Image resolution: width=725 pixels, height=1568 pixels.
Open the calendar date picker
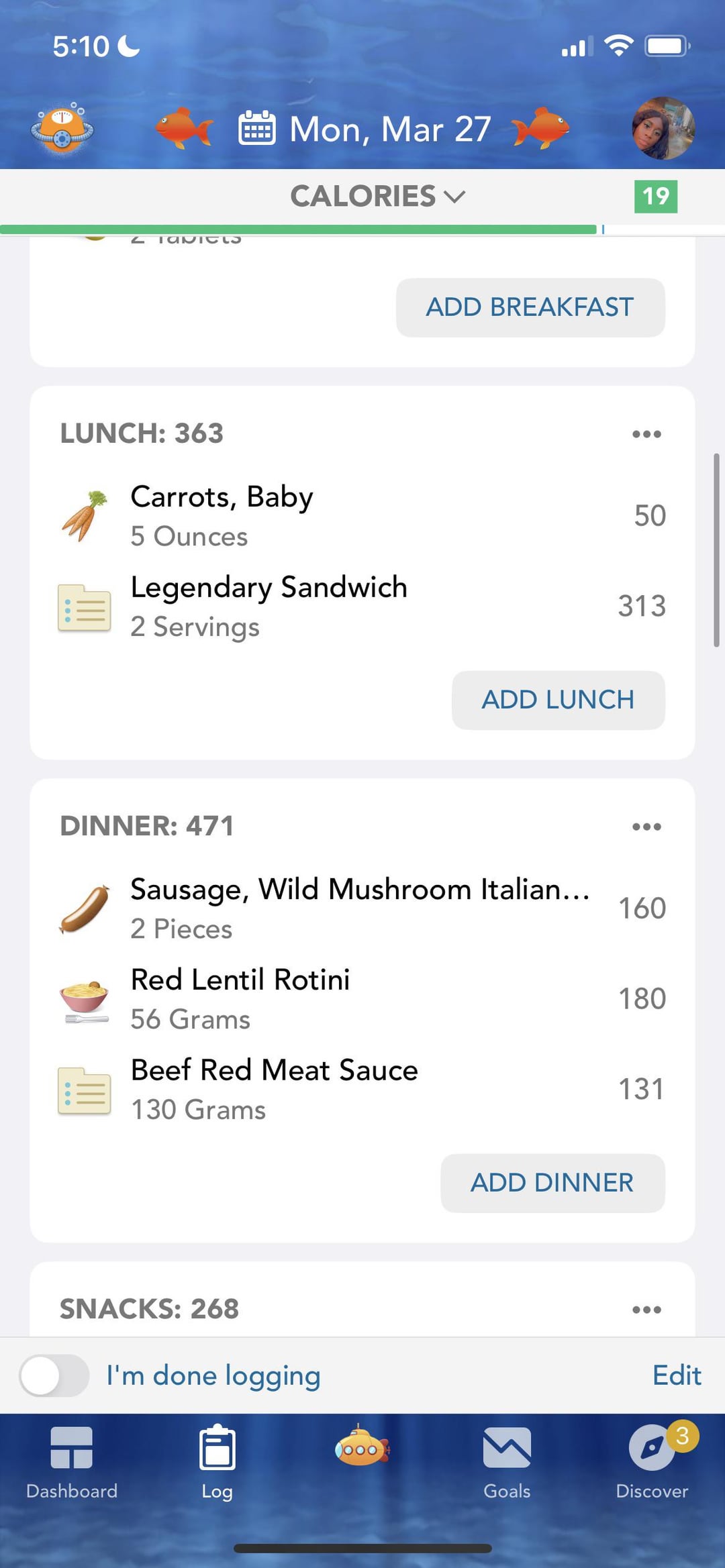pos(366,128)
